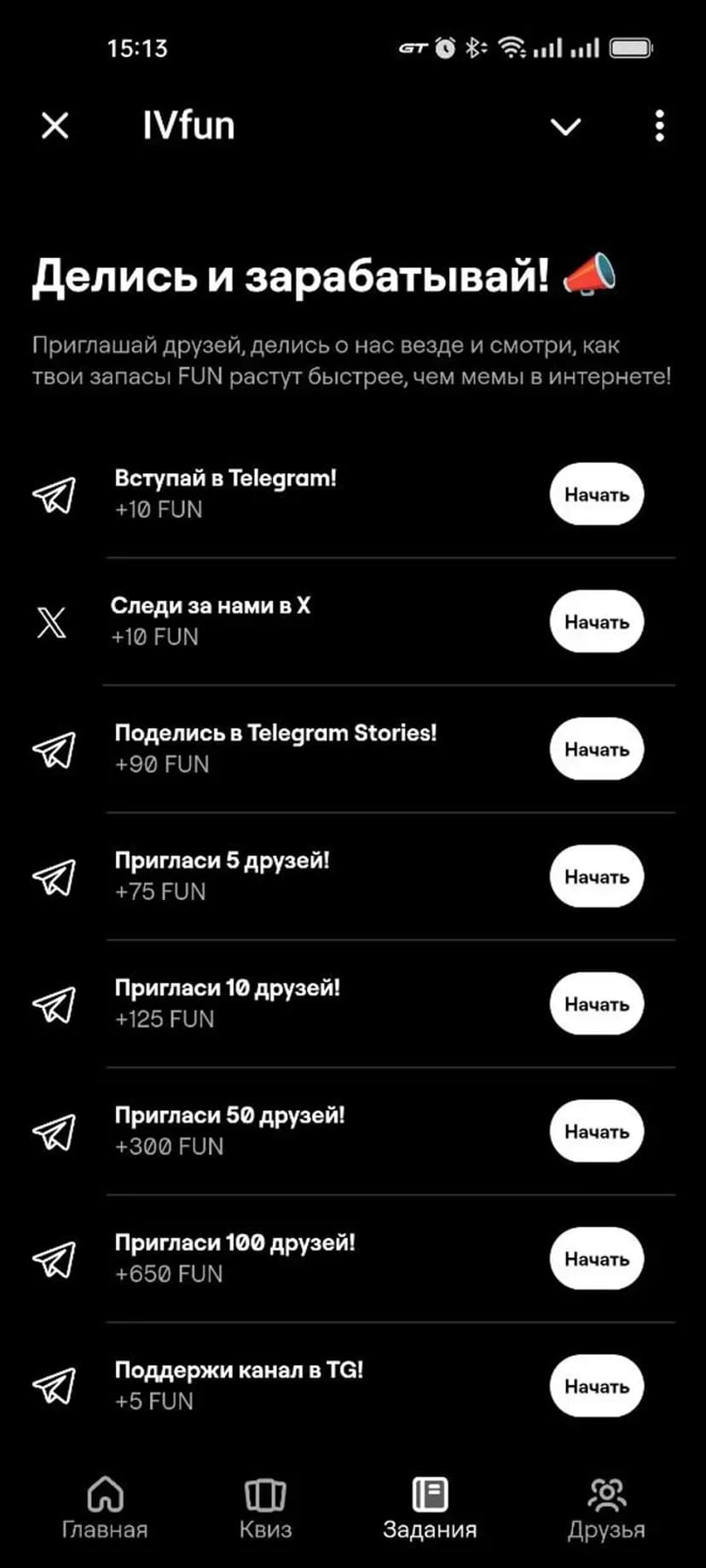Start the 'Поддержи канал в TG!' task
706x1568 pixels.
596,1386
